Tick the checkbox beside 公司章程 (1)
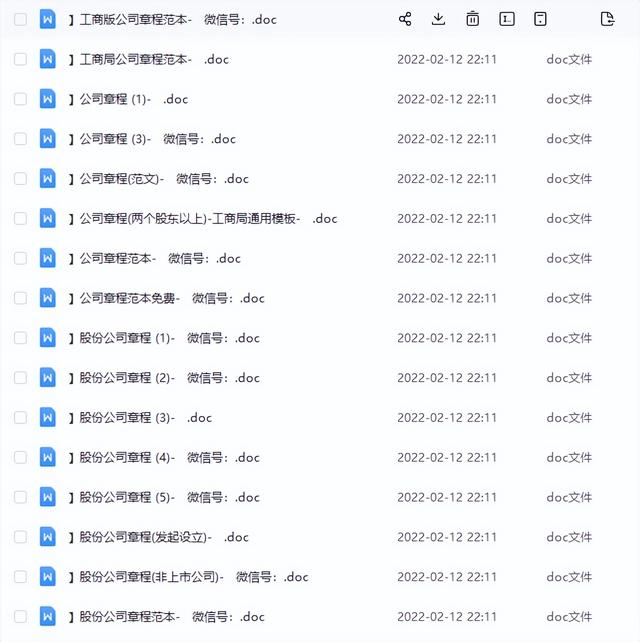Image resolution: width=640 pixels, height=642 pixels. click(x=20, y=99)
